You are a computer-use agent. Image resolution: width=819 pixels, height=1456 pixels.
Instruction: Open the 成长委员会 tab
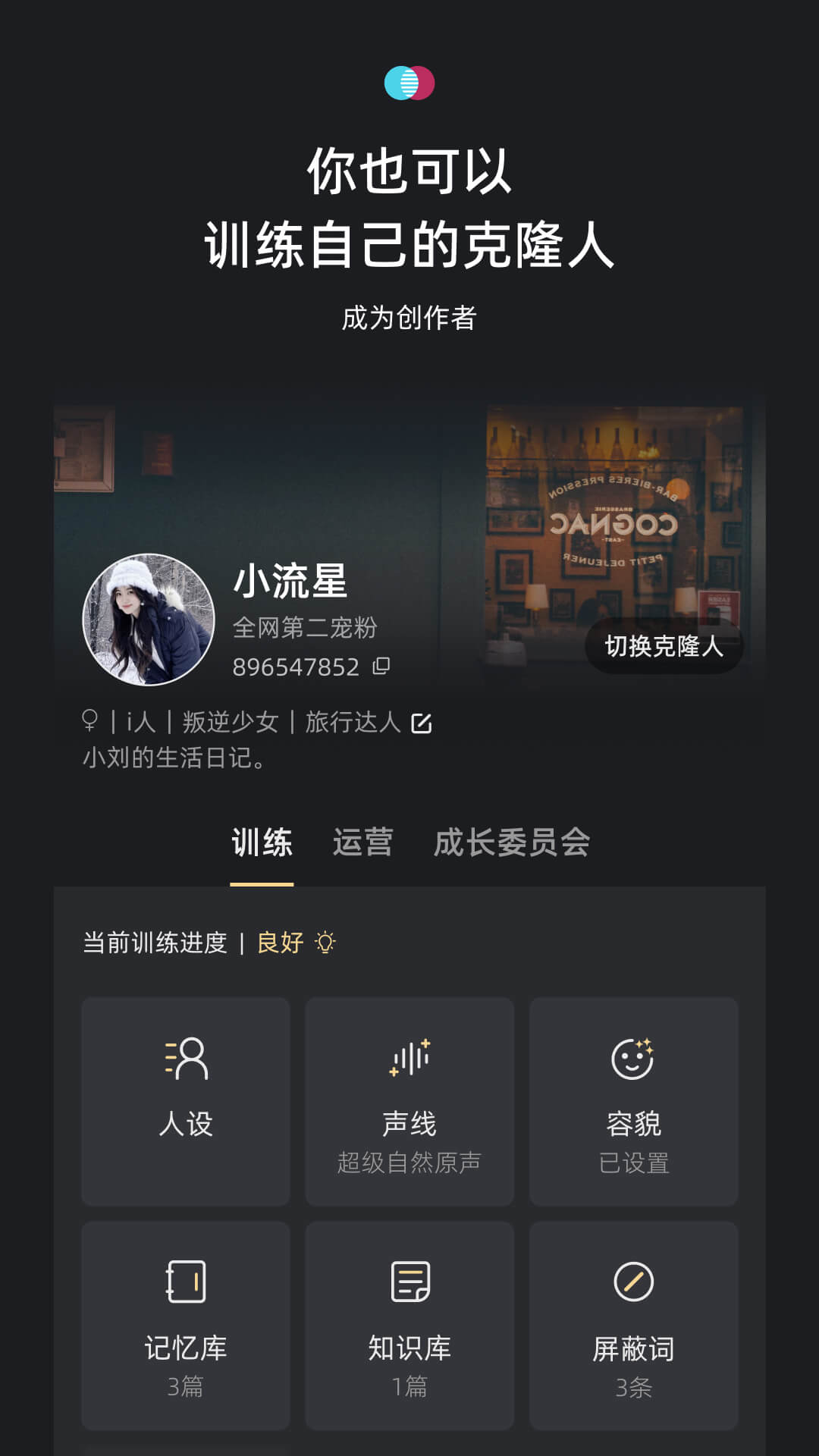512,842
